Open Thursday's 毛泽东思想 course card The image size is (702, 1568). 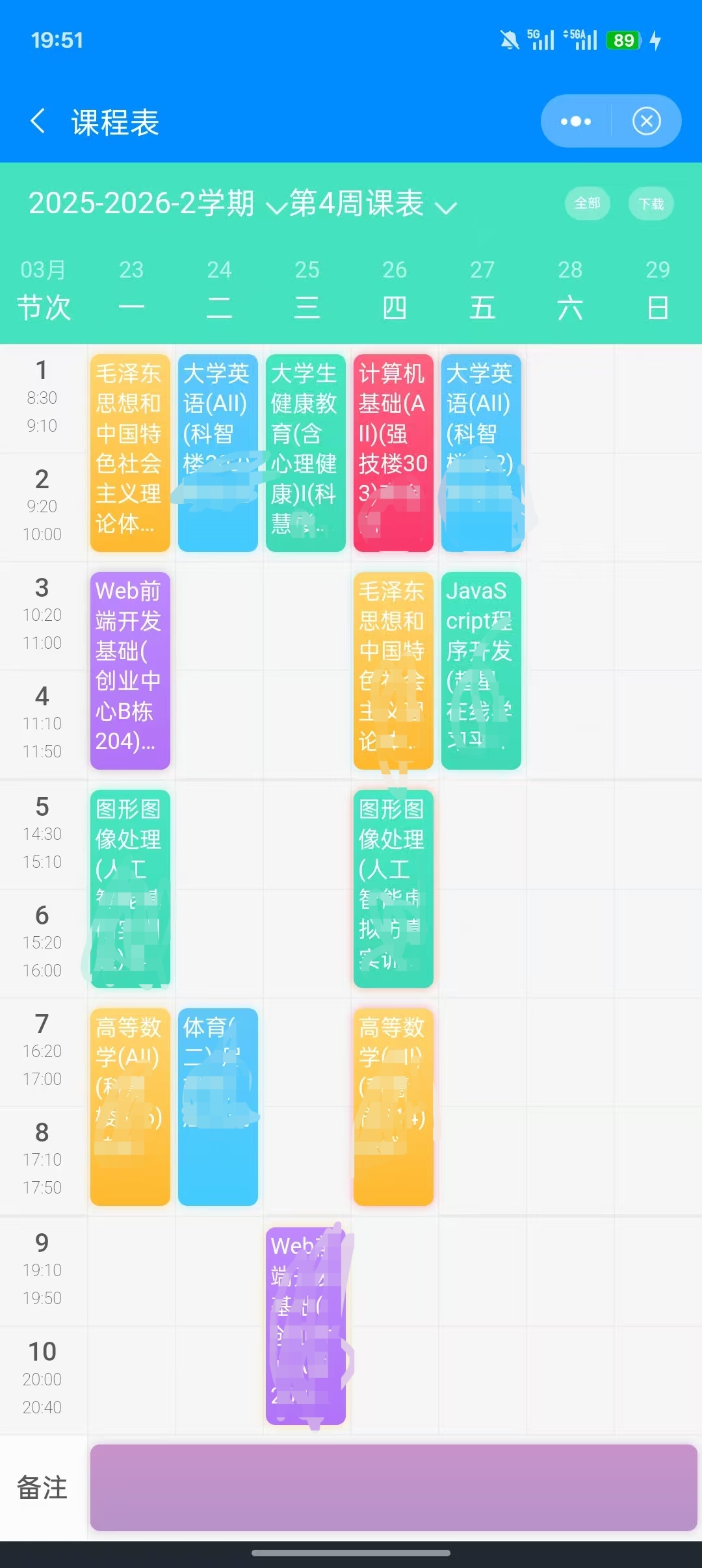(393, 670)
